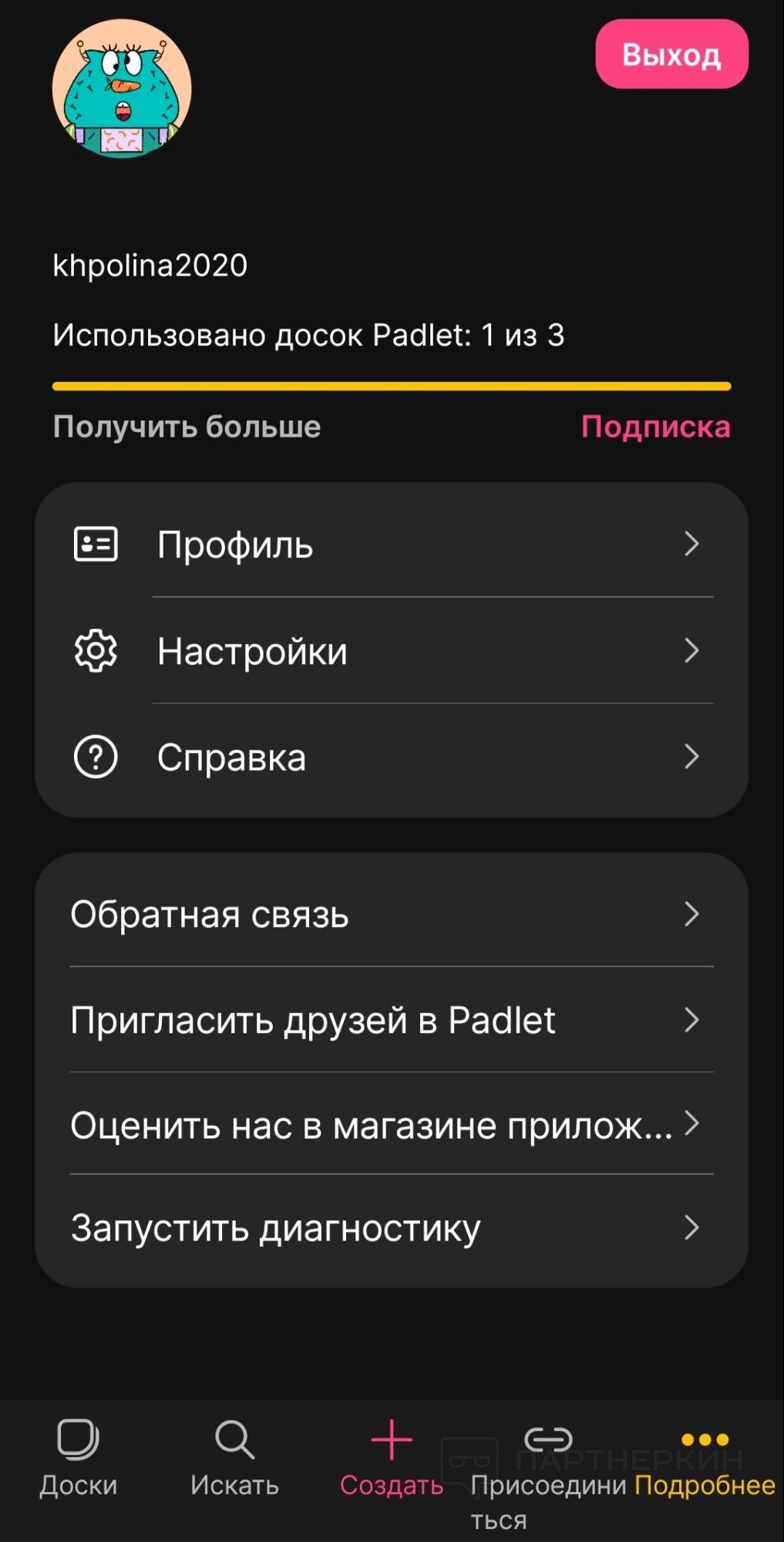Tap the Выход logout button

coord(671,55)
